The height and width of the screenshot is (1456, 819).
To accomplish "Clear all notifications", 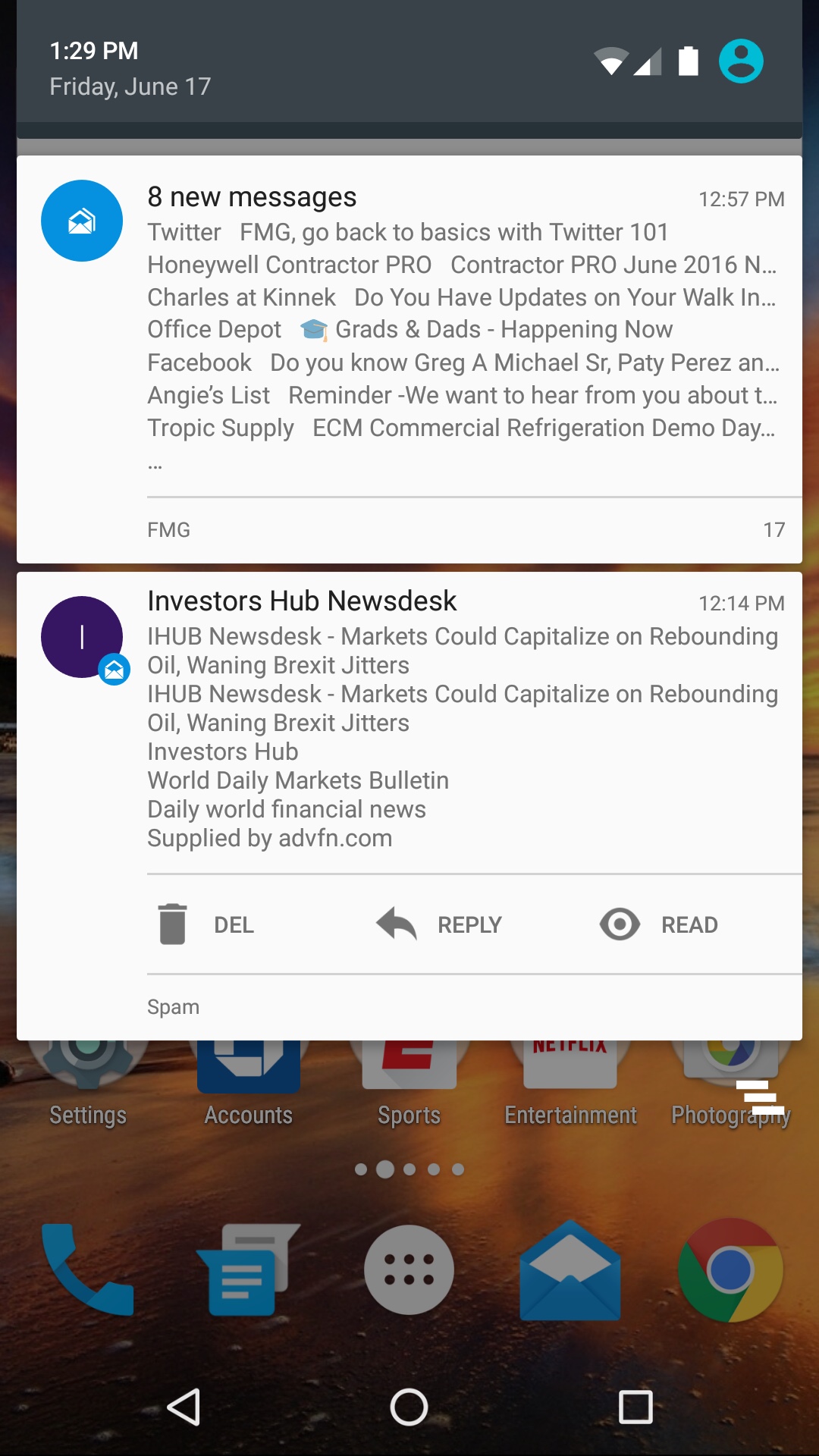I will click(760, 1097).
